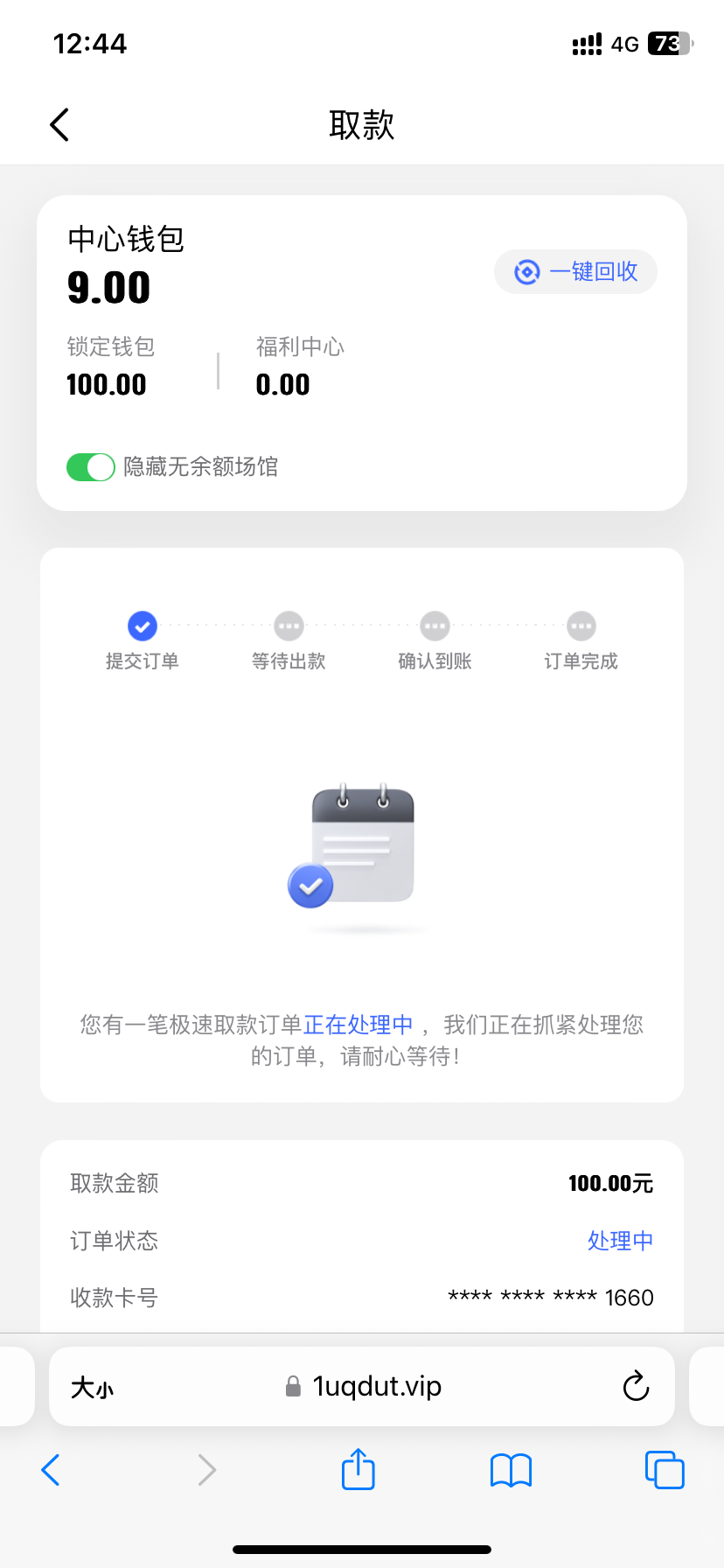Tap the 确认到账 step circle icon
This screenshot has height=1568, width=724.
pos(435,626)
